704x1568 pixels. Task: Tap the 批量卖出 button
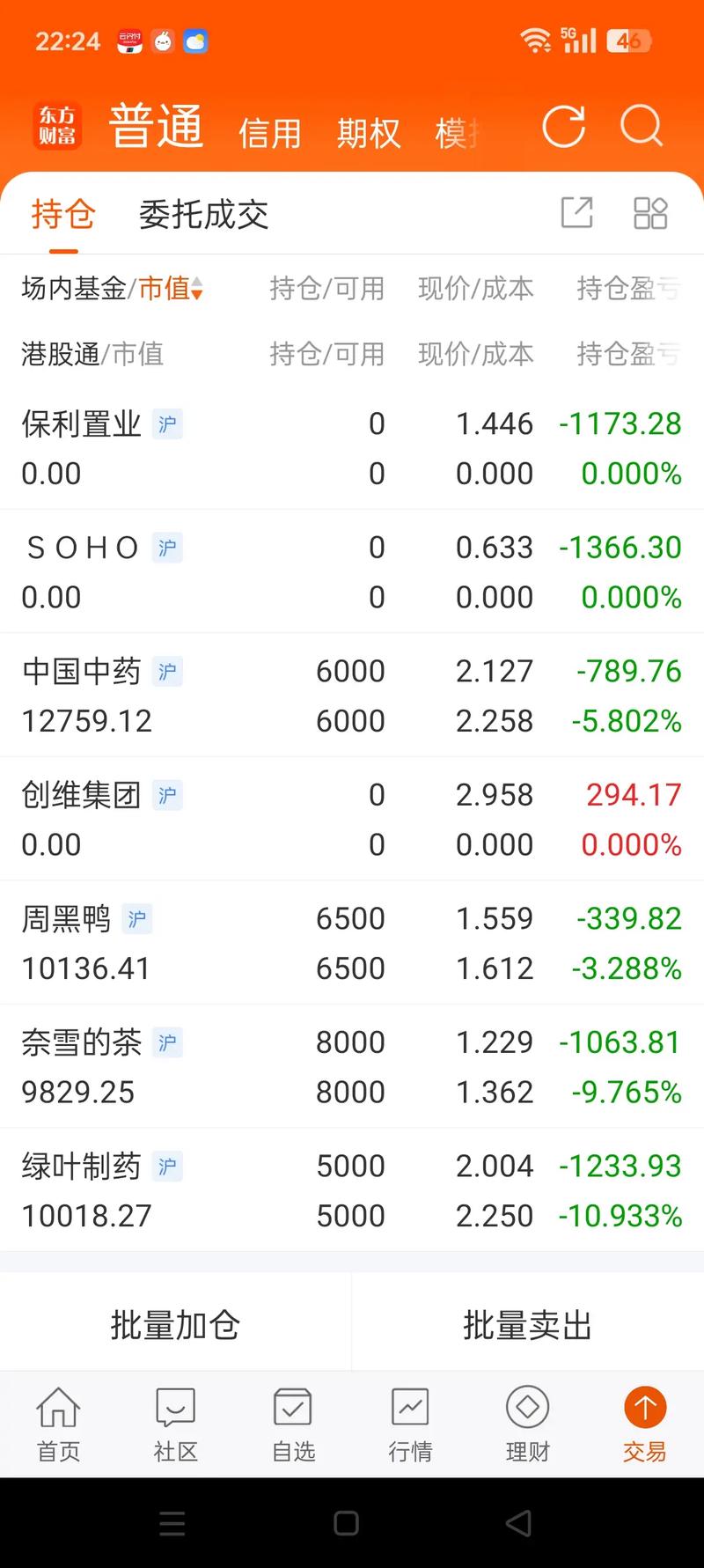pos(527,1324)
